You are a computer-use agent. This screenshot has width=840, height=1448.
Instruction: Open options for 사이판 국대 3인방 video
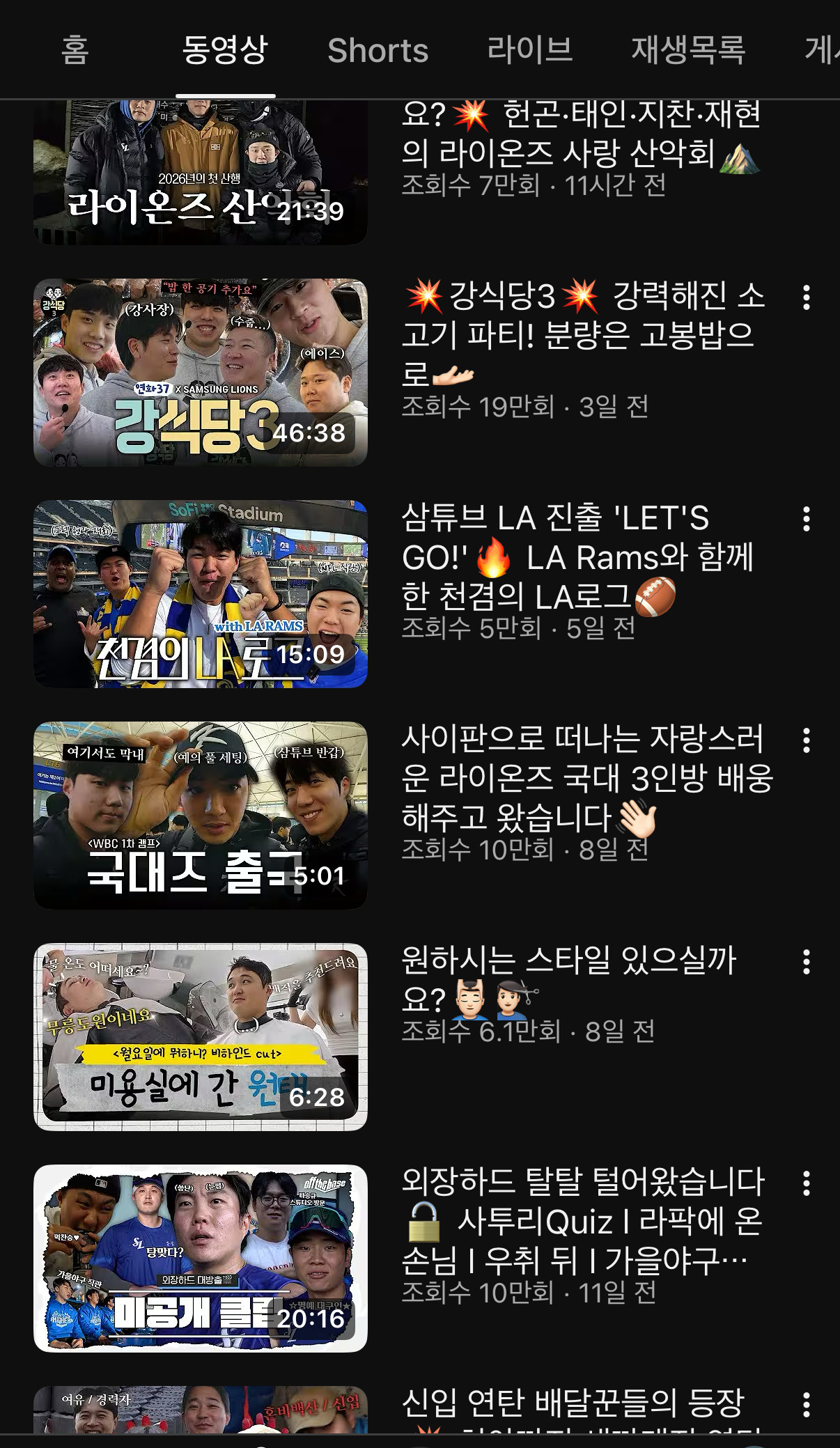point(806,740)
